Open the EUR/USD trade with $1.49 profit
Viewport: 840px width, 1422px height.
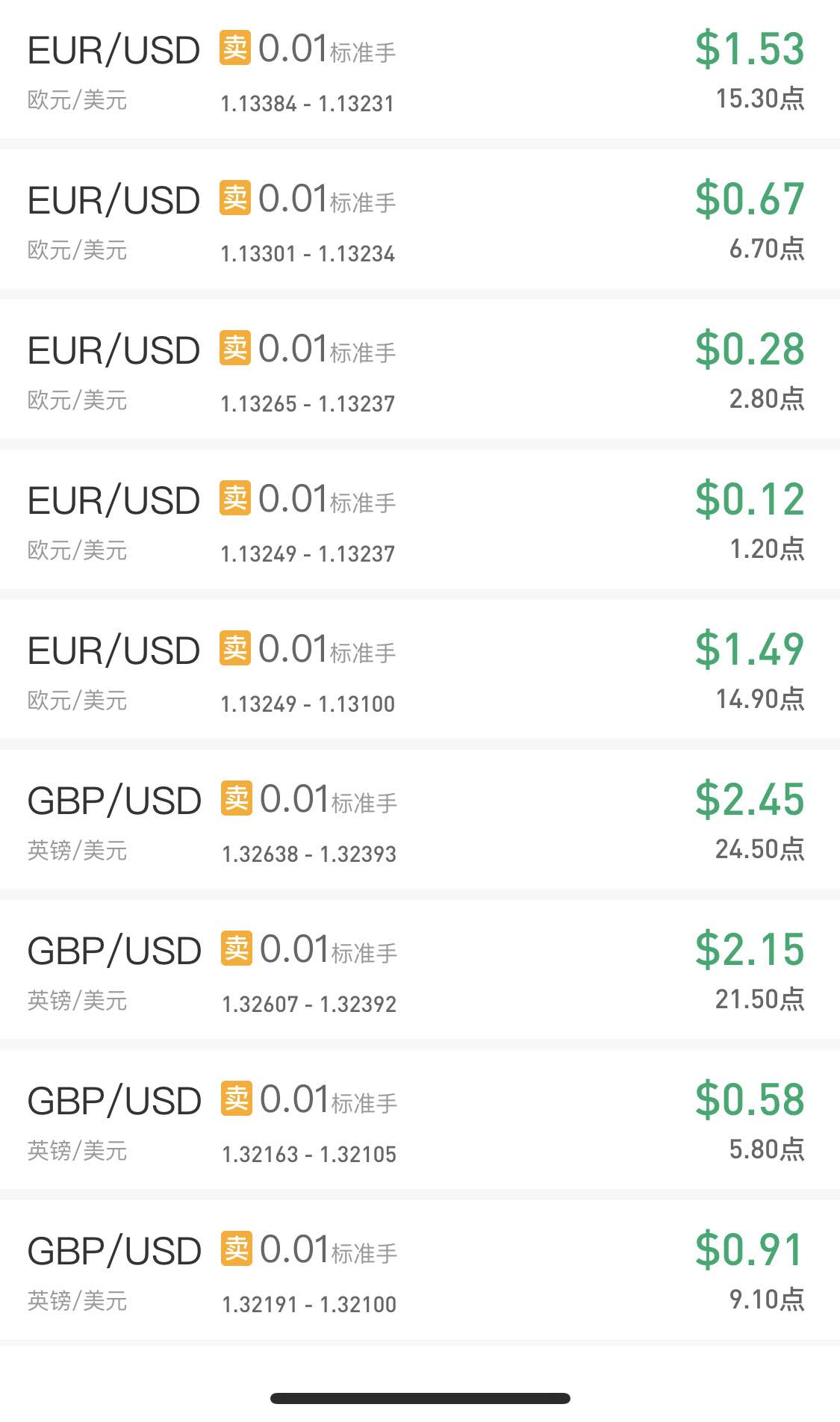(420, 669)
